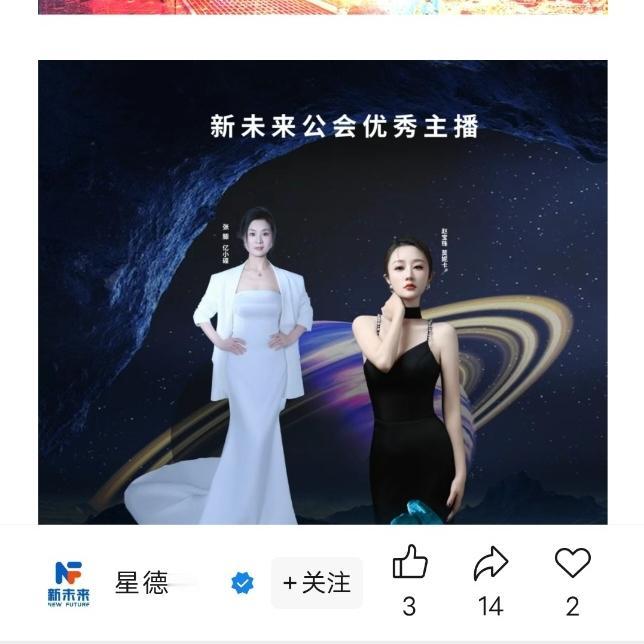644x644 pixels.
Task: Open the 新未来 author avatar
Action: pyautogui.click(x=69, y=584)
